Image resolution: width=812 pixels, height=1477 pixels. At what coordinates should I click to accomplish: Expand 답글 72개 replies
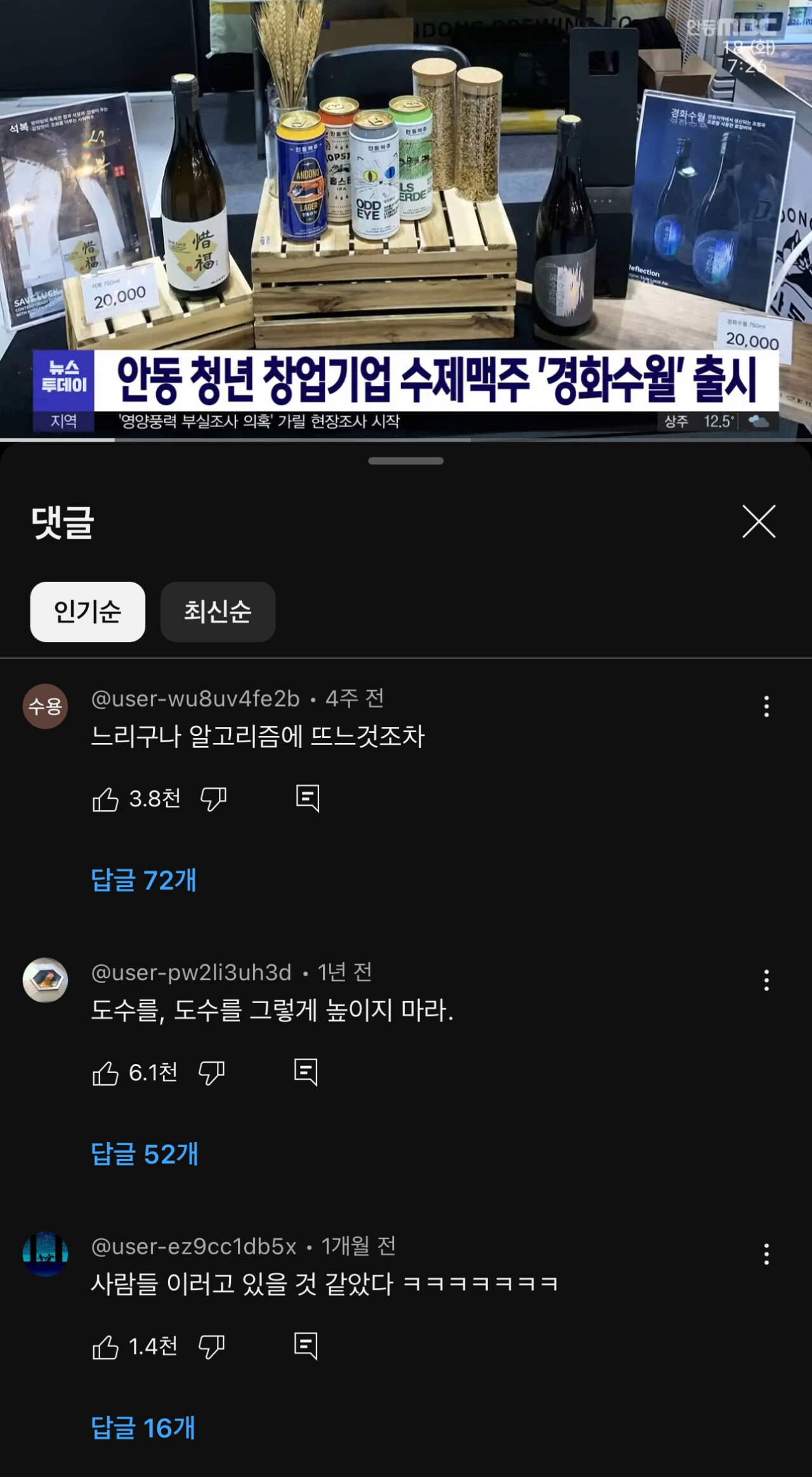click(144, 880)
